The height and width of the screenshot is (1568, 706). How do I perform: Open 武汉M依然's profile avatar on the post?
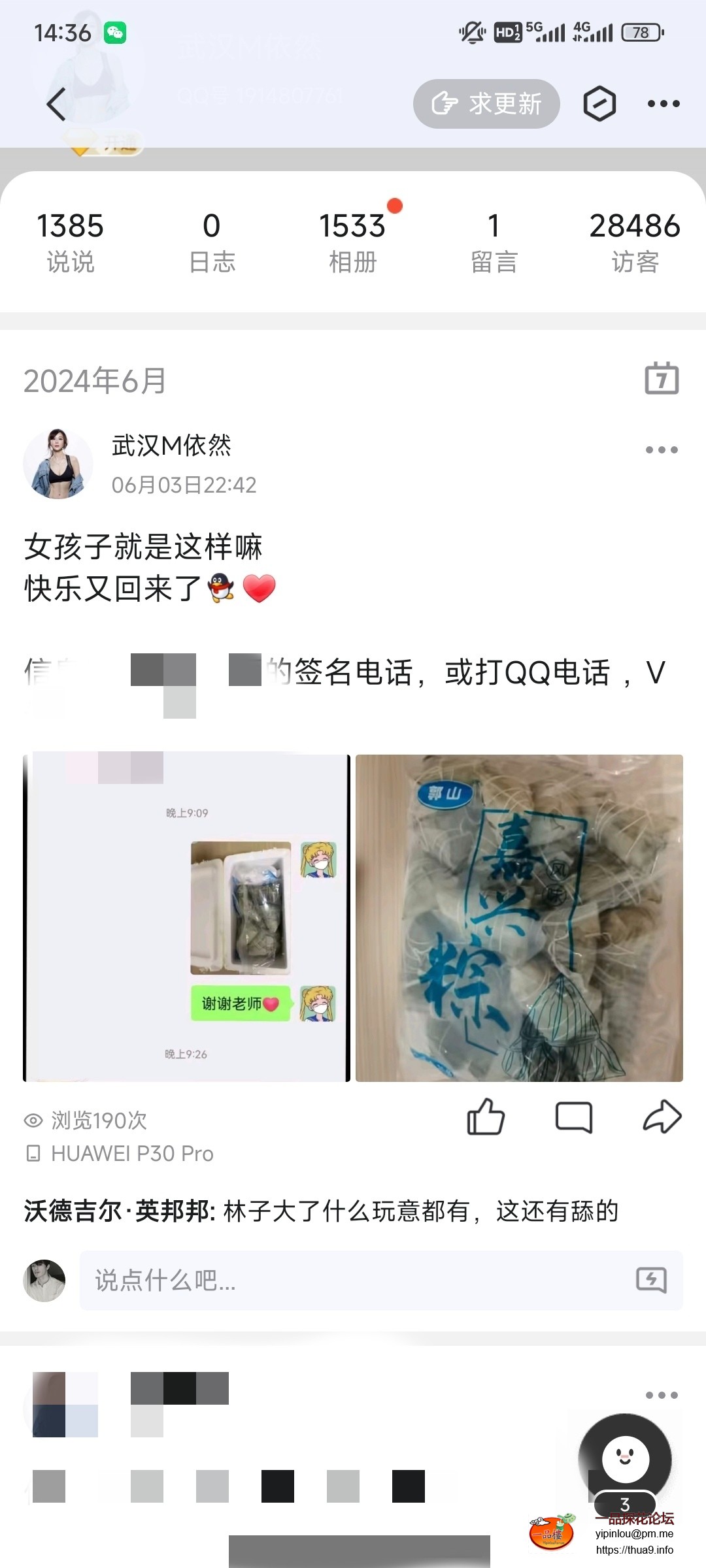pos(58,464)
